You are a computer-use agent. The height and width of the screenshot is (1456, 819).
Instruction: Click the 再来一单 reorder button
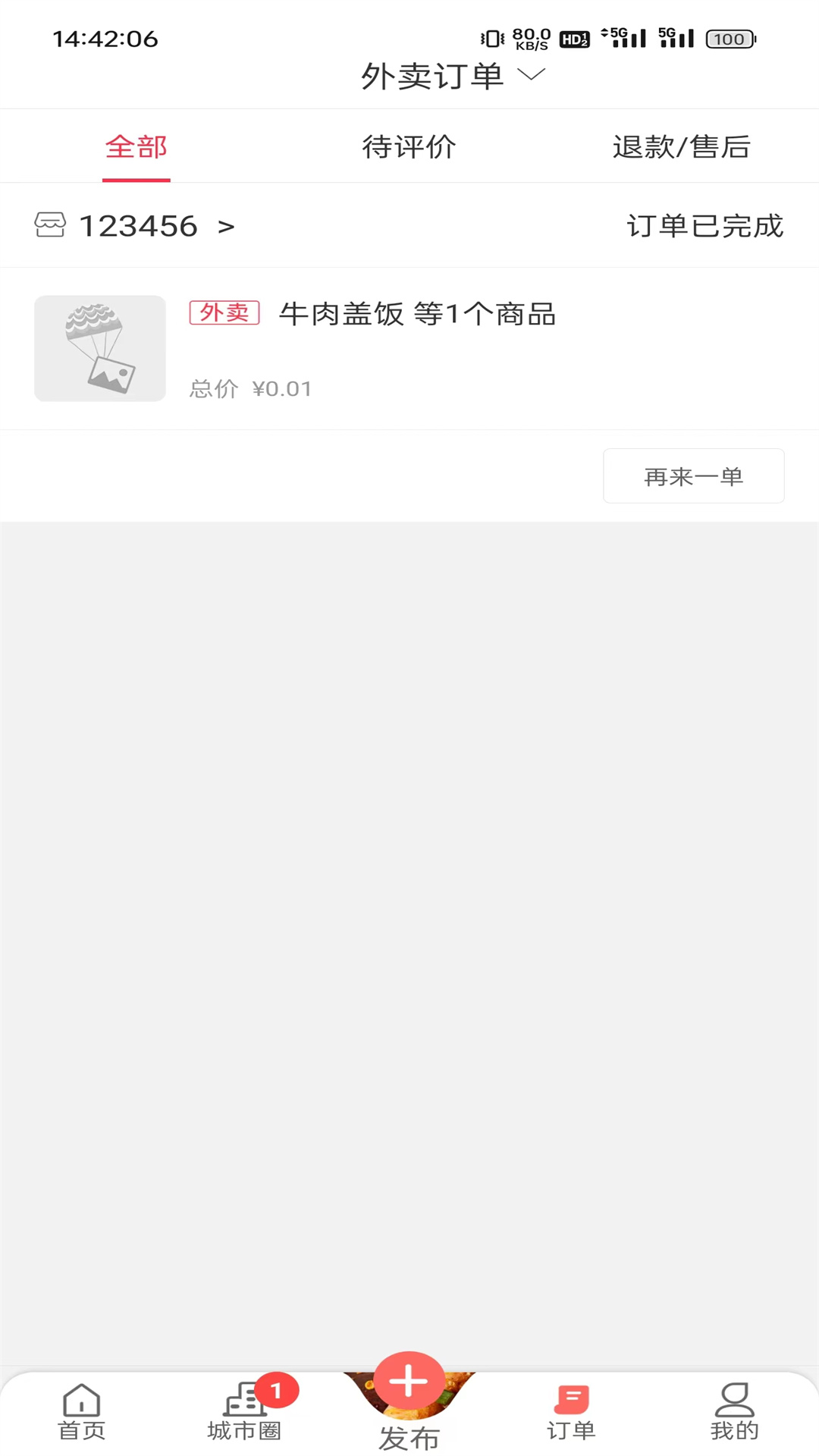point(692,475)
